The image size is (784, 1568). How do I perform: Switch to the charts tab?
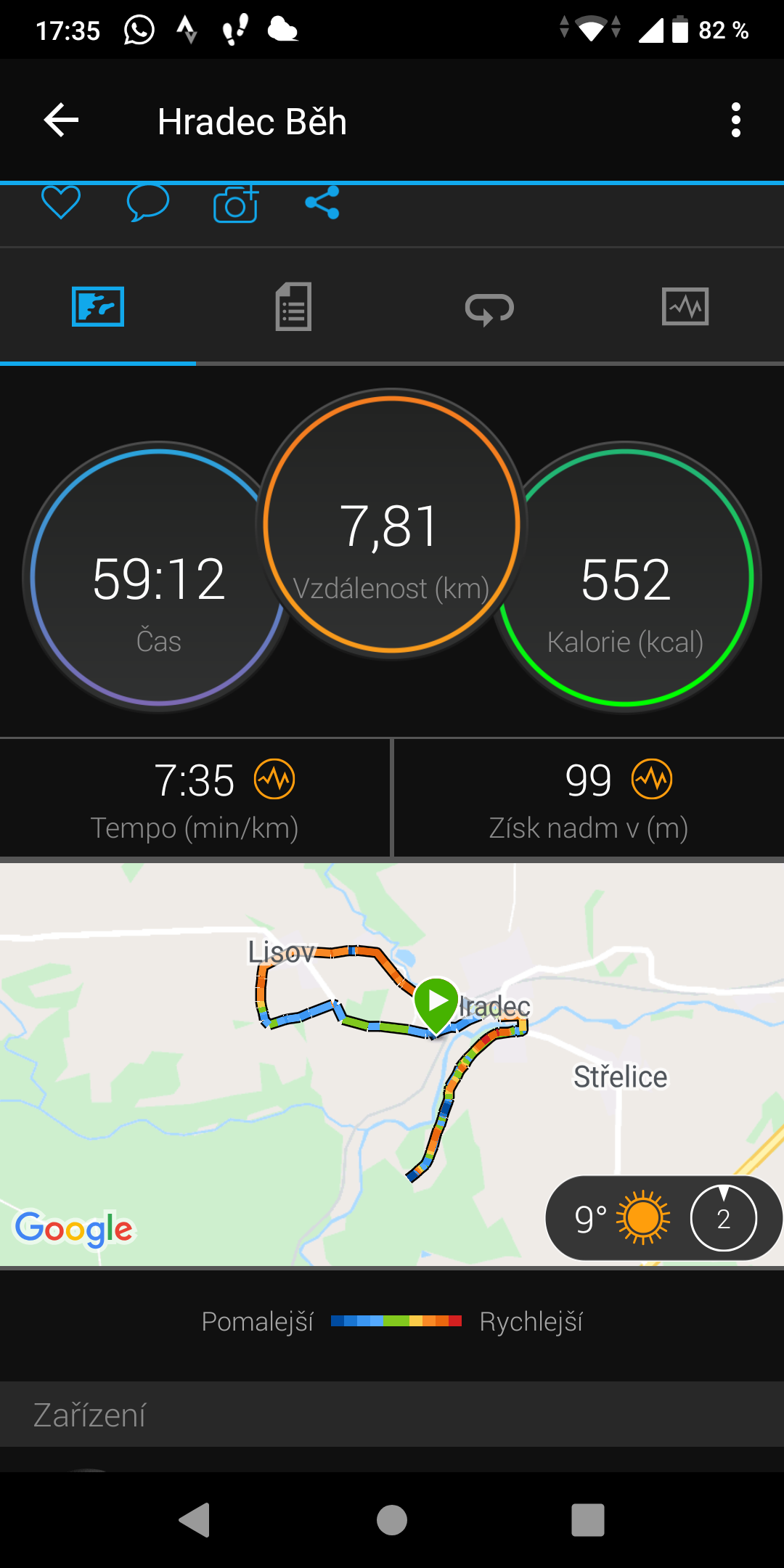click(685, 306)
